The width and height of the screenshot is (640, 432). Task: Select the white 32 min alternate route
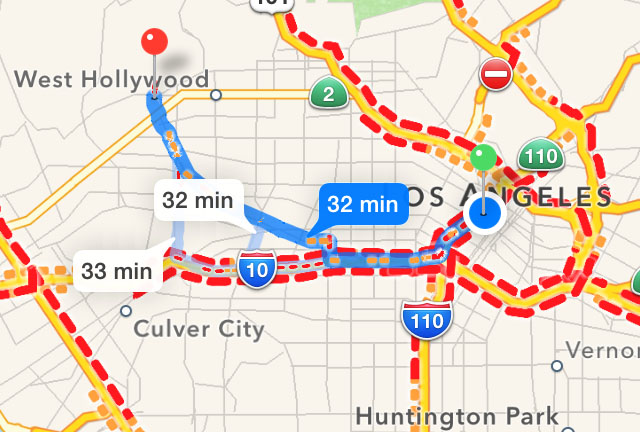coord(196,200)
